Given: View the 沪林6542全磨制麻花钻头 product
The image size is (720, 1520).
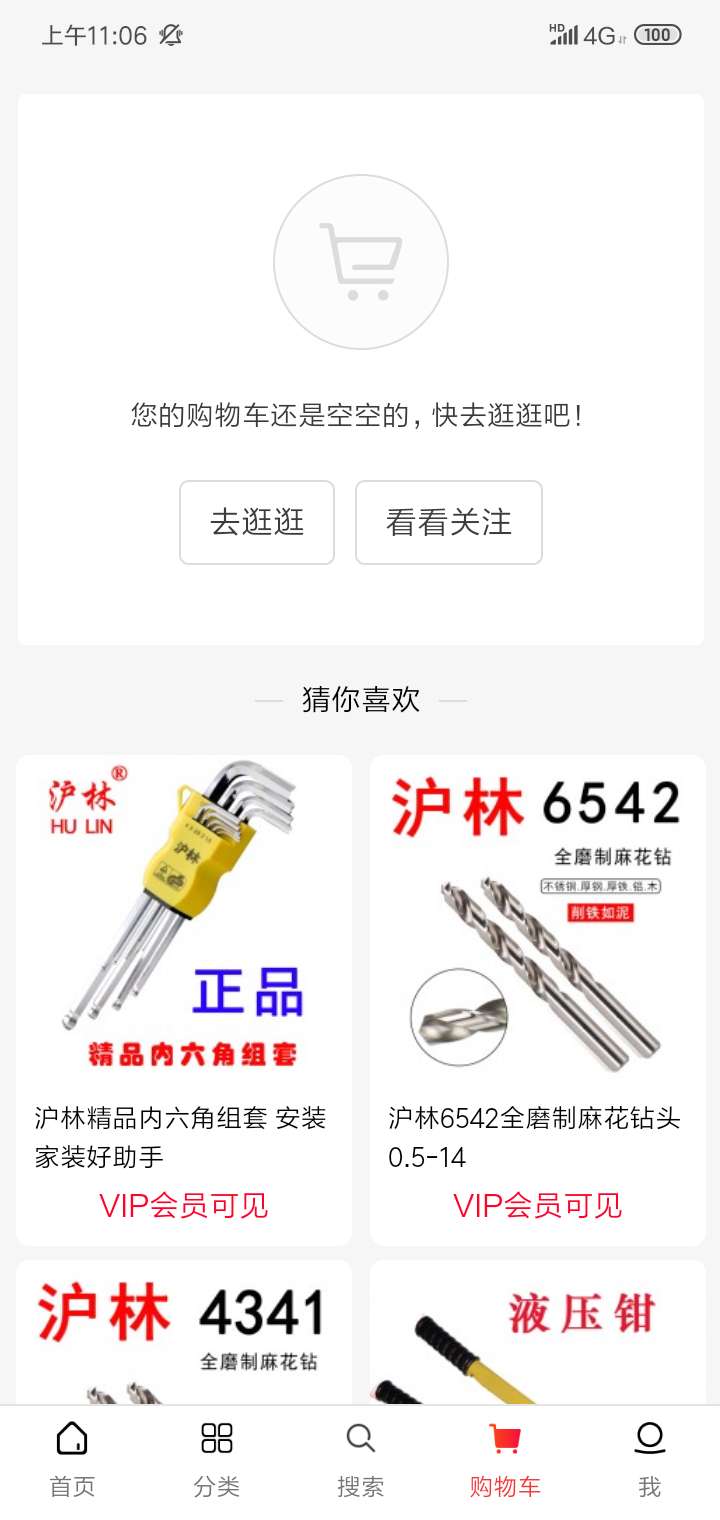Looking at the screenshot, I should (x=538, y=1000).
